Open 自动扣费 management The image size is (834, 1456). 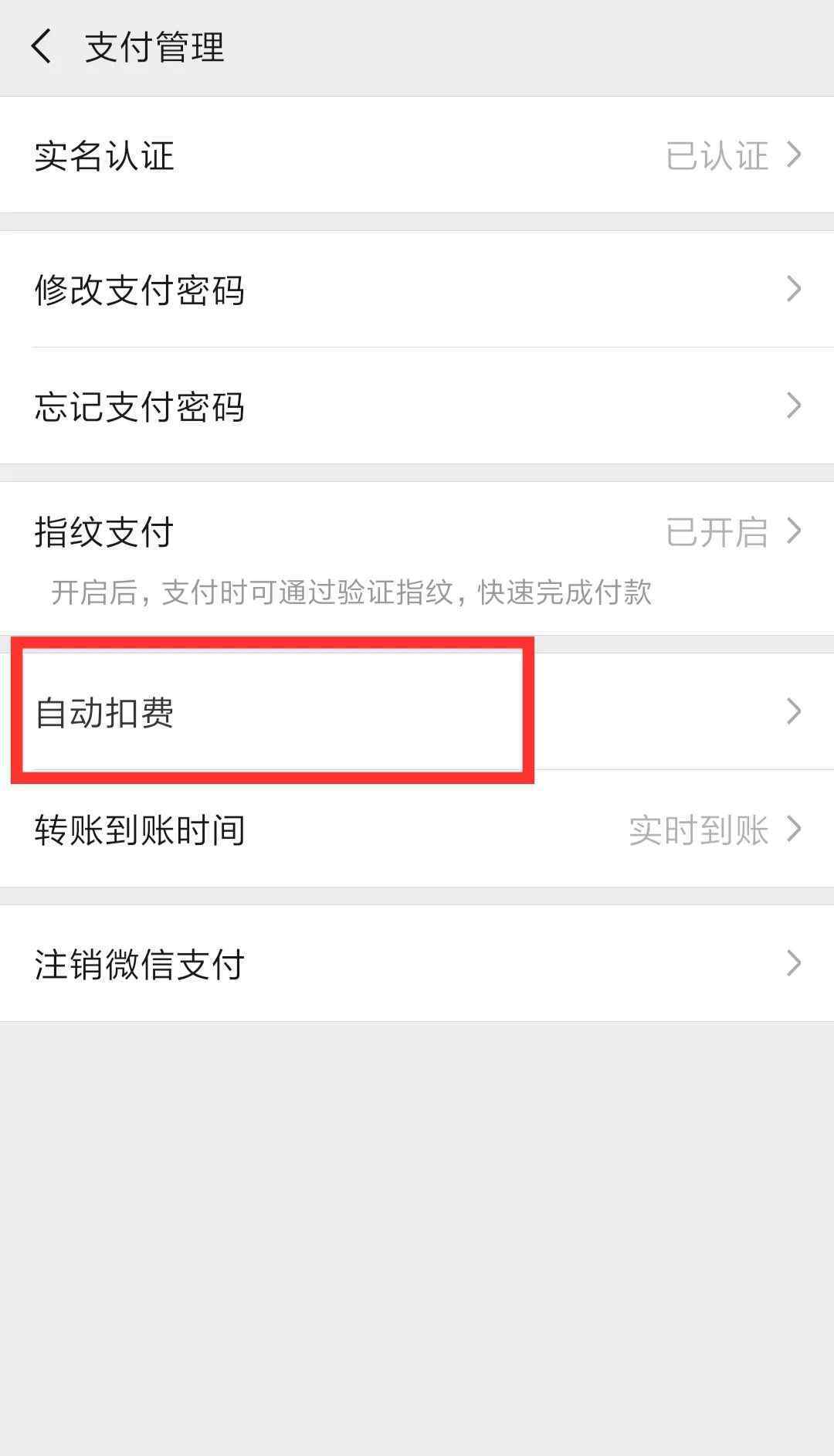[x=417, y=711]
